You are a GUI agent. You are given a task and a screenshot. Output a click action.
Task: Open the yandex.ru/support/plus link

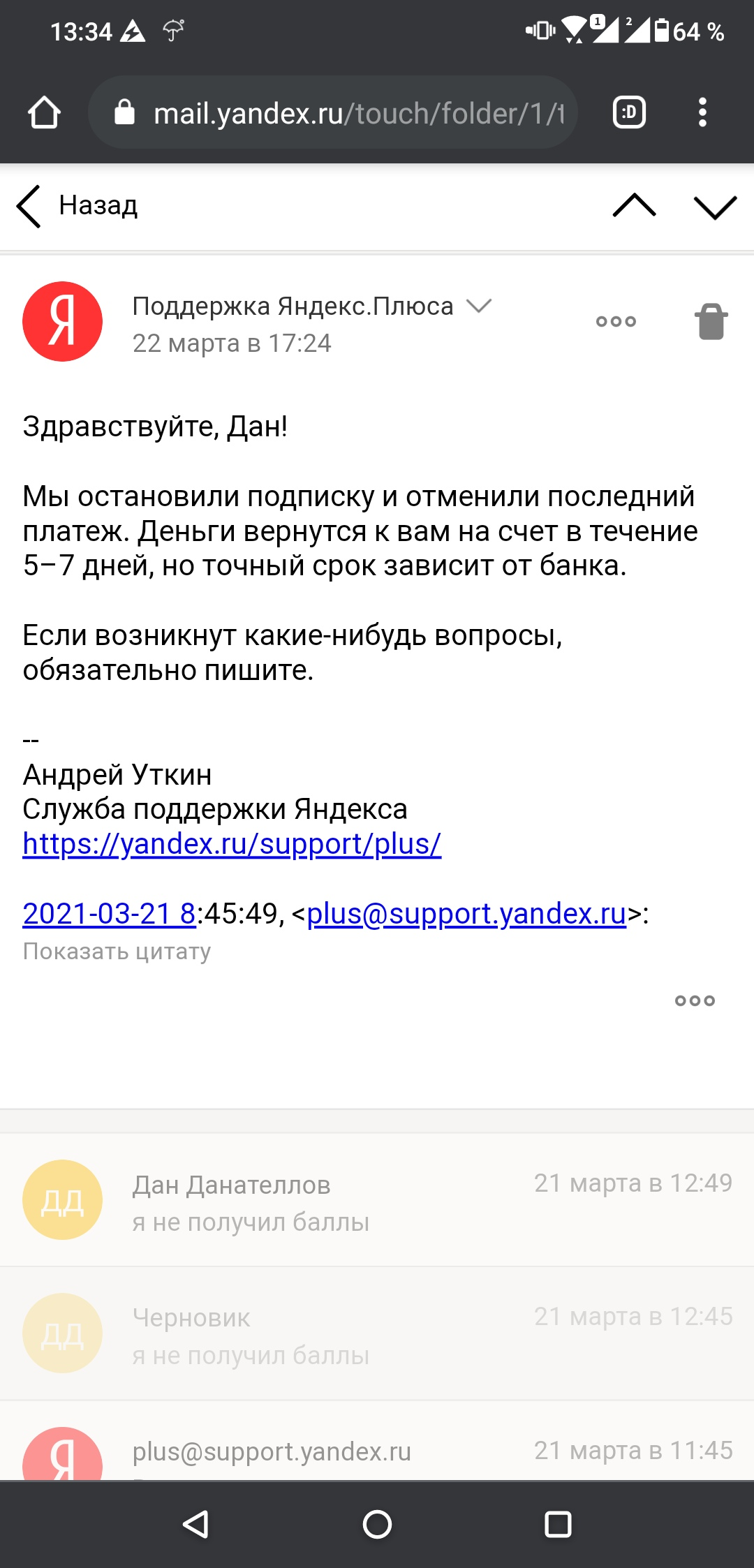coord(232,844)
